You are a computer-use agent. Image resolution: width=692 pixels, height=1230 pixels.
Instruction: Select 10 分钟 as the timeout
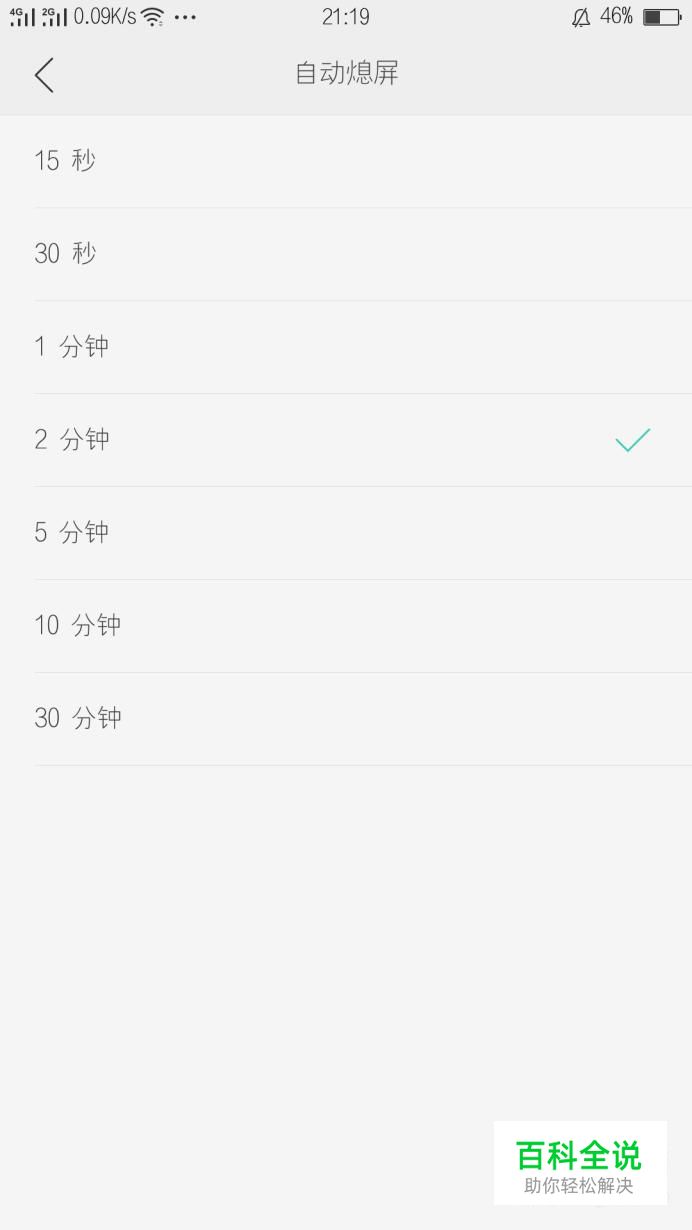tap(346, 626)
